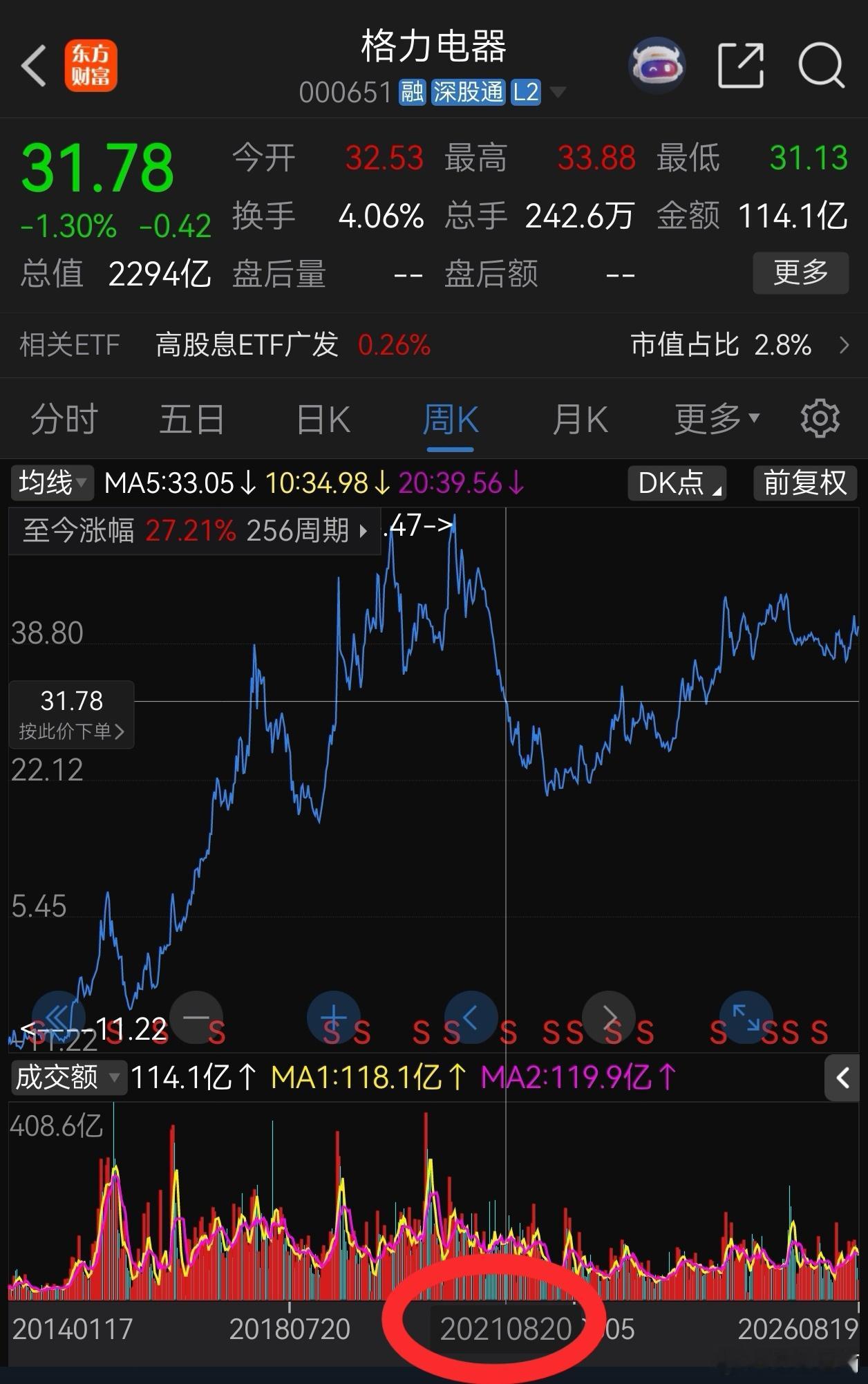
Task: Share this stock page
Action: click(741, 66)
